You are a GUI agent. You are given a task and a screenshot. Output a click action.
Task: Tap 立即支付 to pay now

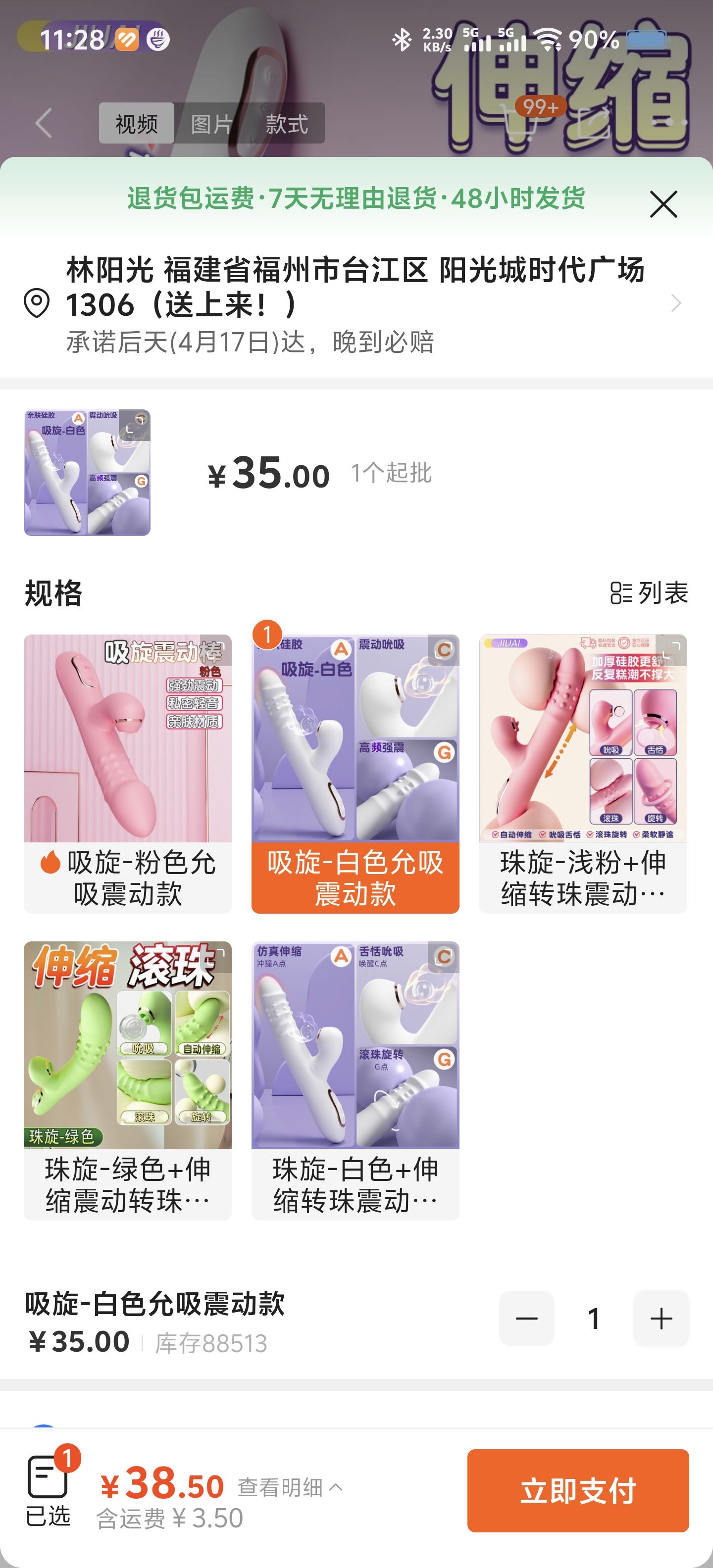click(x=577, y=1491)
